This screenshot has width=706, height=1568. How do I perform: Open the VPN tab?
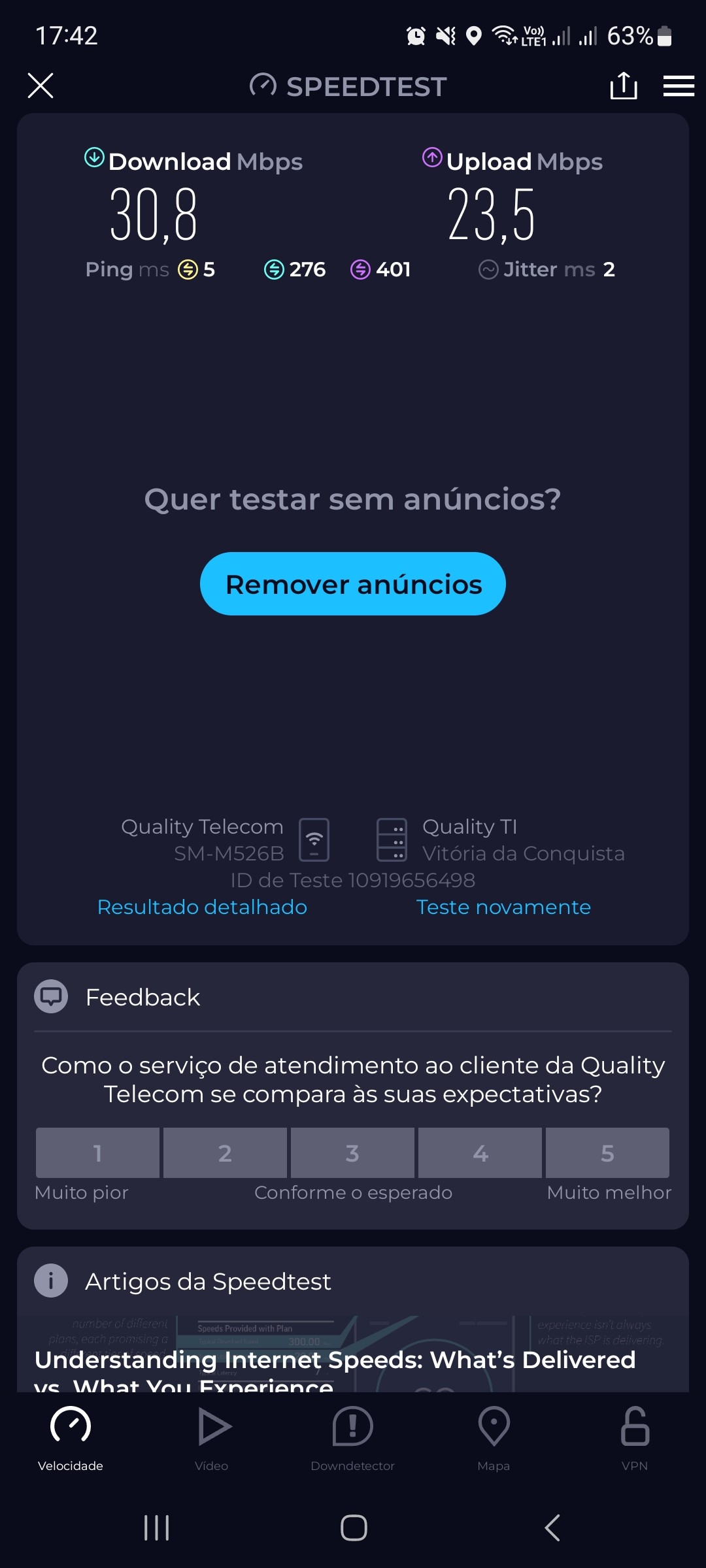635,1439
